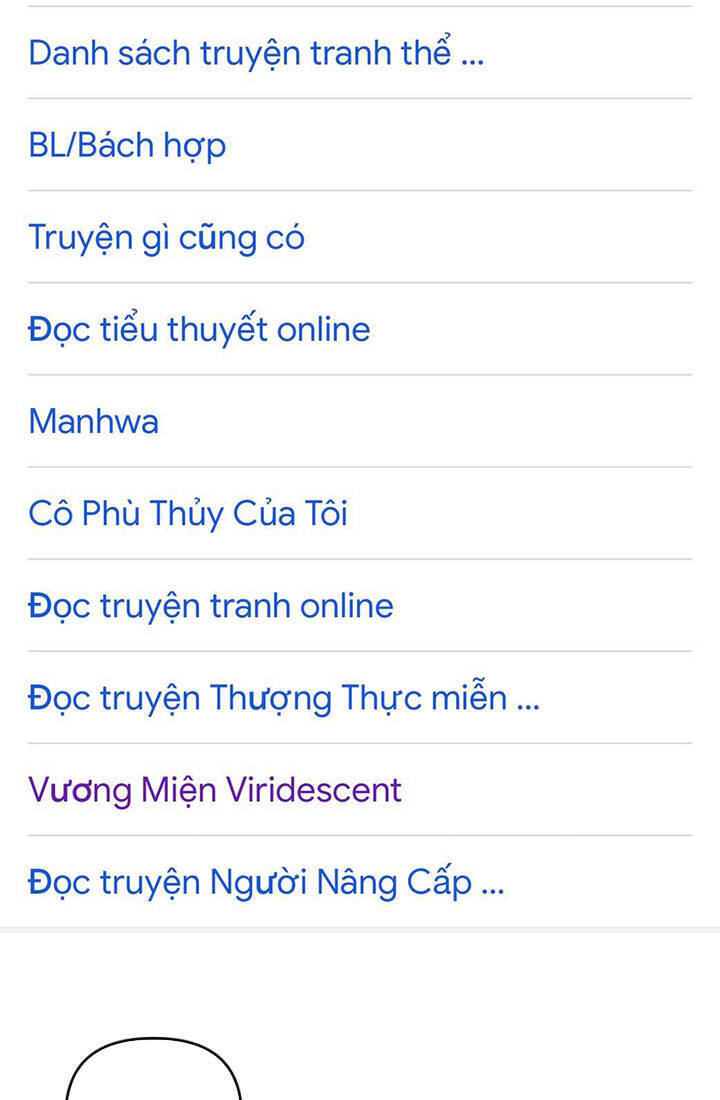Open the "Cô Phù Thủy Của Tôi" link

(187, 513)
